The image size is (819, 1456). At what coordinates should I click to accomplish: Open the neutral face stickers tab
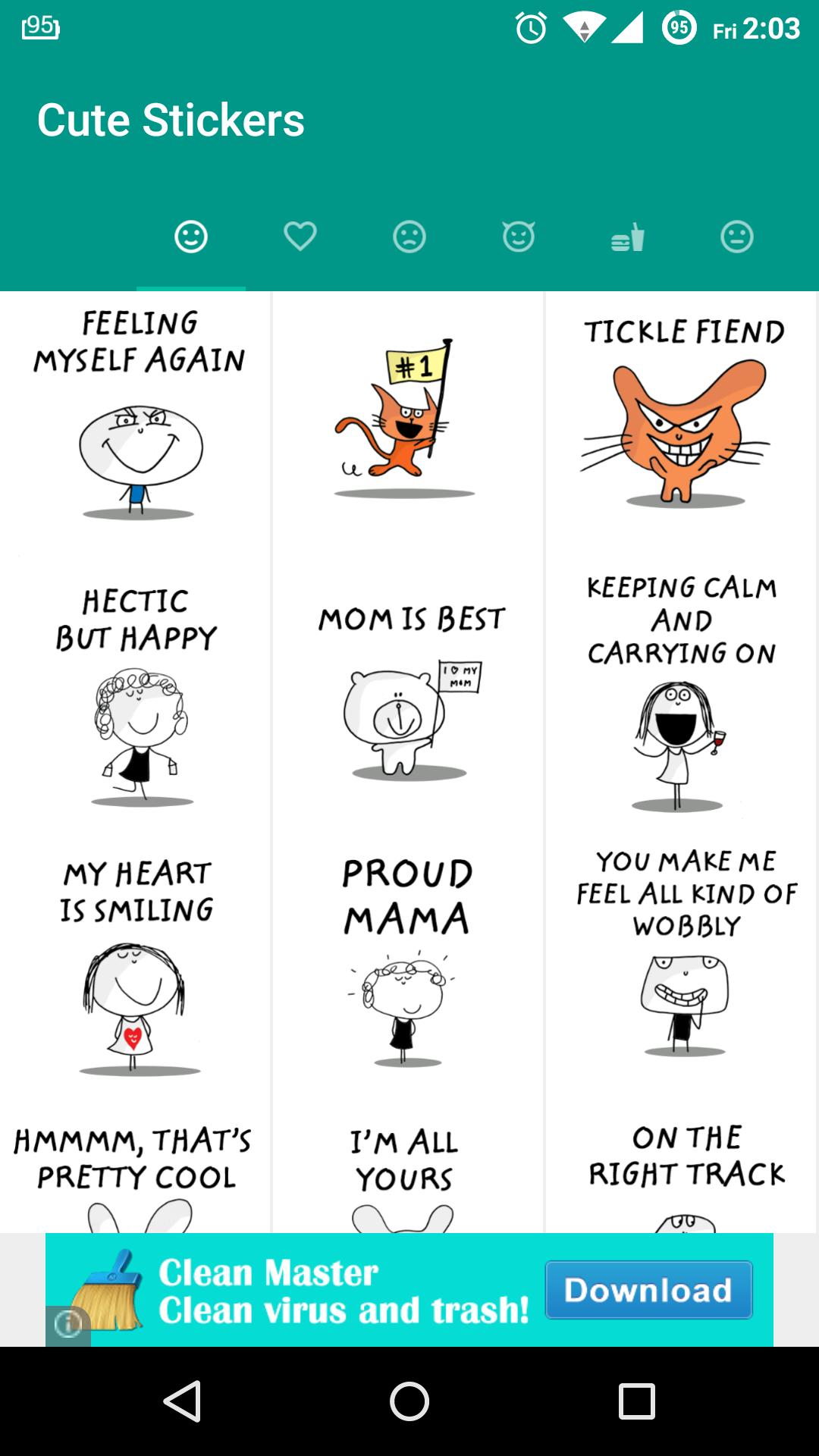click(x=736, y=237)
